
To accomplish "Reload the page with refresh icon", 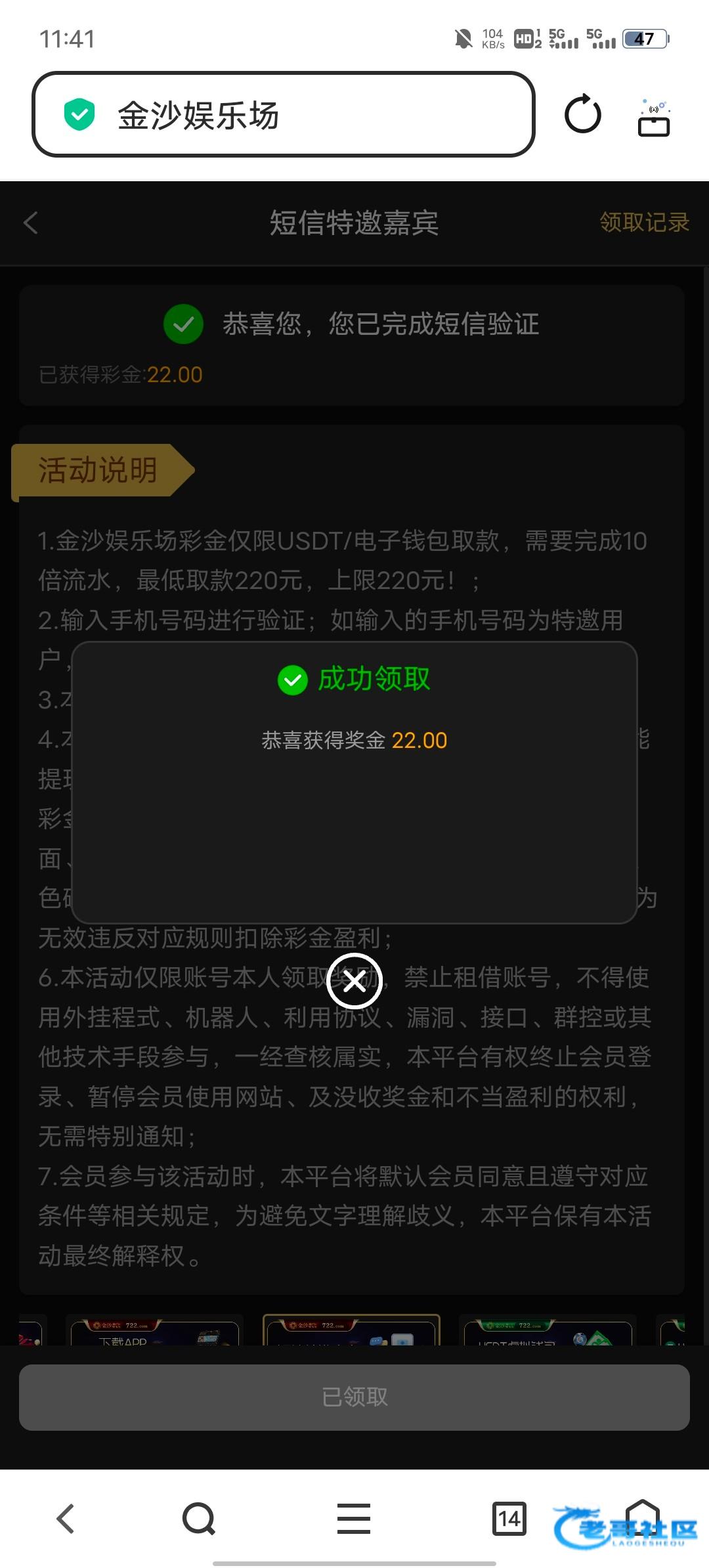I will (582, 115).
